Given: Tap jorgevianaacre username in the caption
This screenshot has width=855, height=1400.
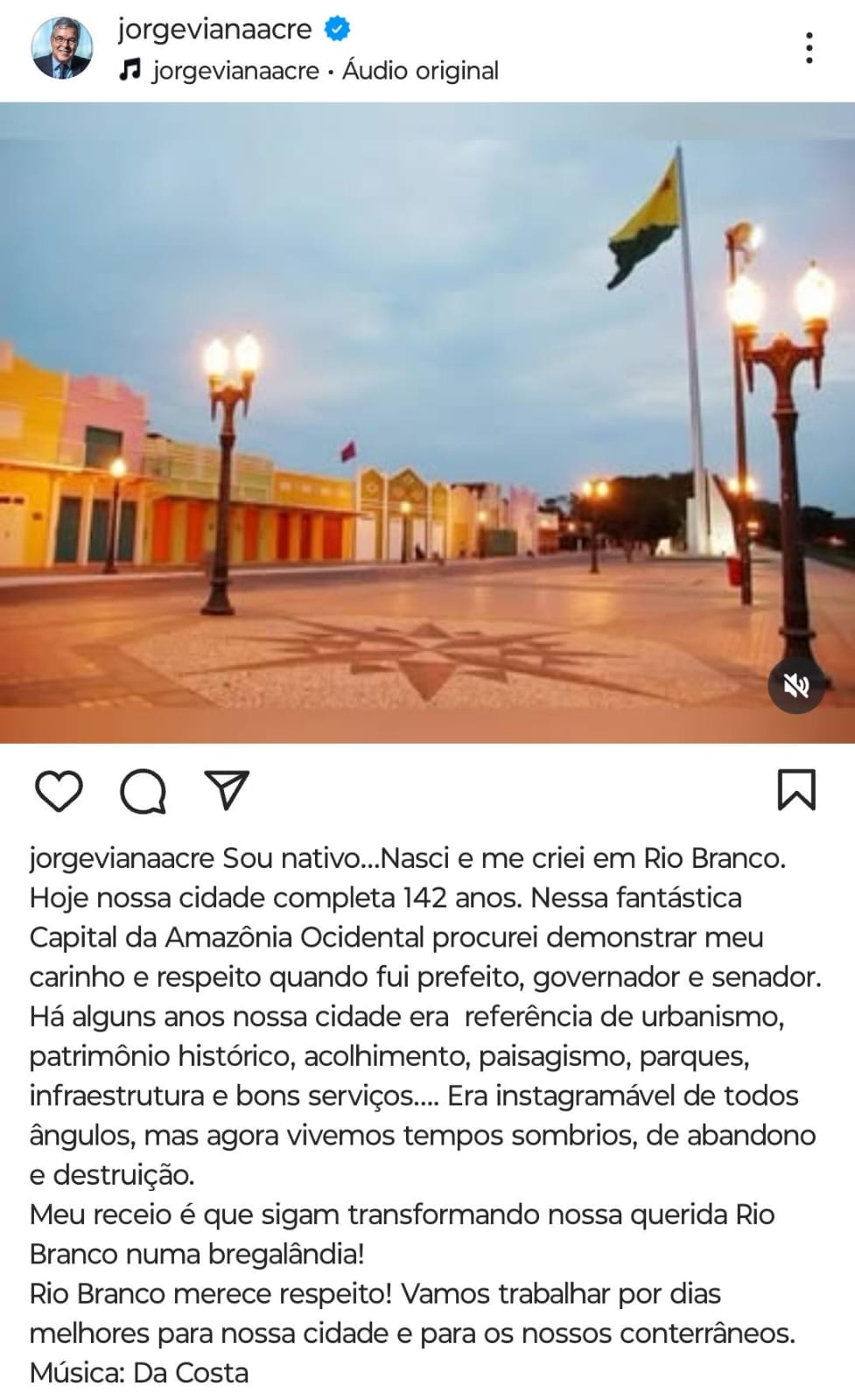Looking at the screenshot, I should tap(122, 858).
